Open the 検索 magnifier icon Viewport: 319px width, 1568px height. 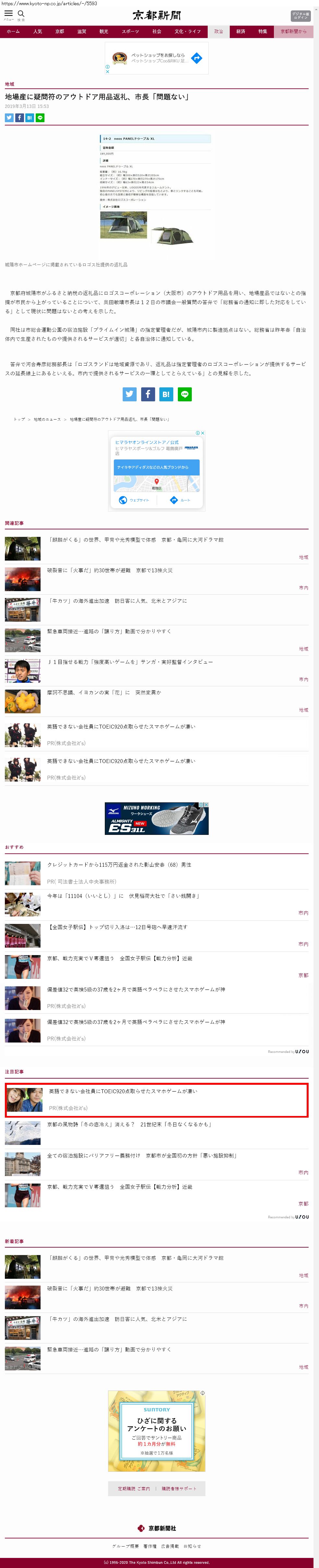pyautogui.click(x=21, y=15)
